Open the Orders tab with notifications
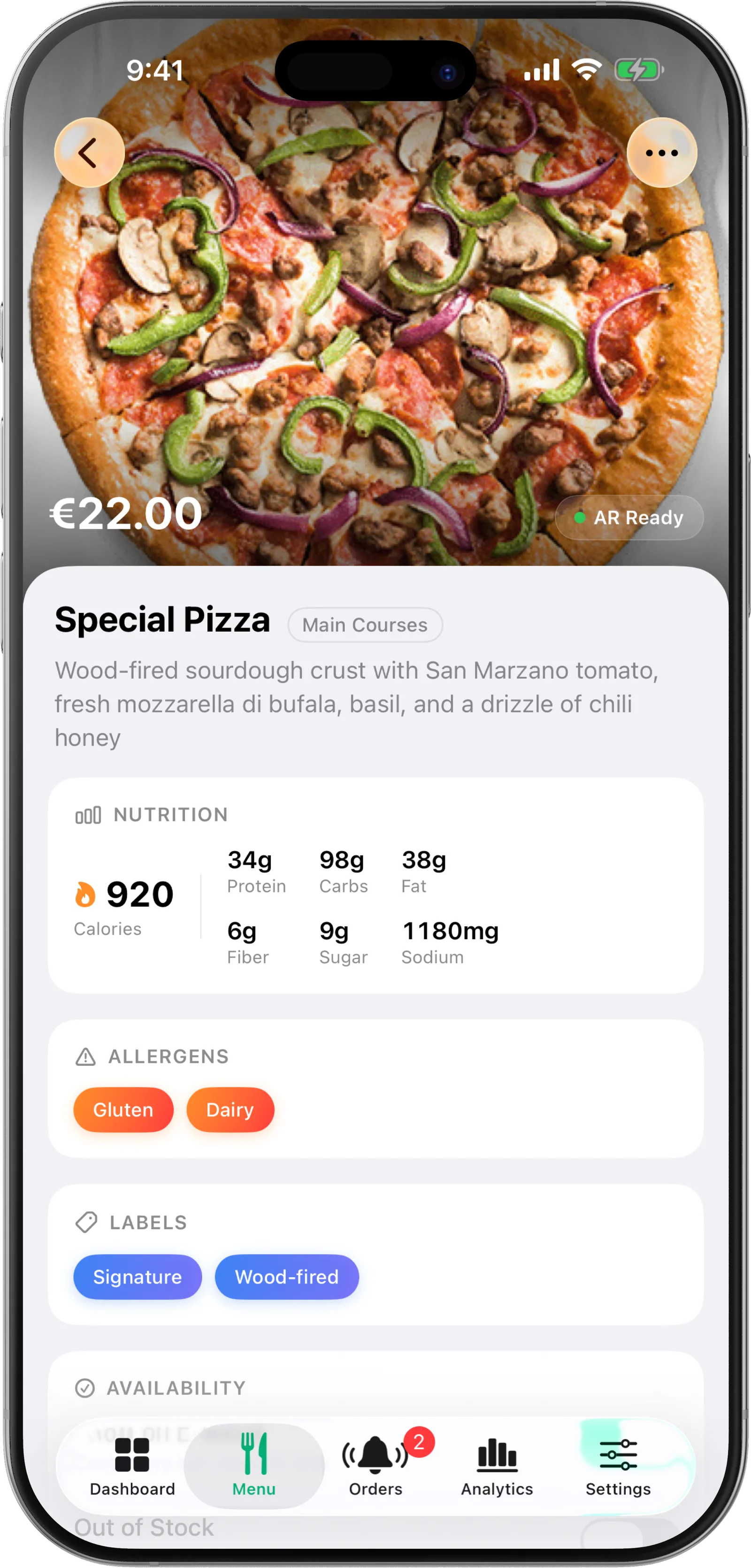751x1568 pixels. [375, 1466]
